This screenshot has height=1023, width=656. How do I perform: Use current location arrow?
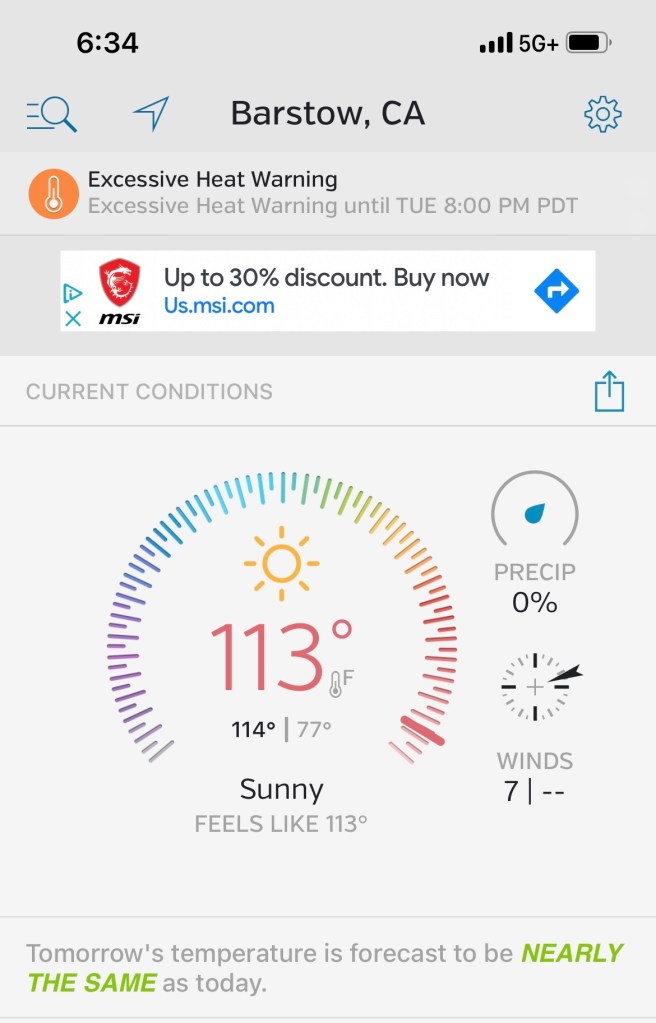tap(151, 114)
